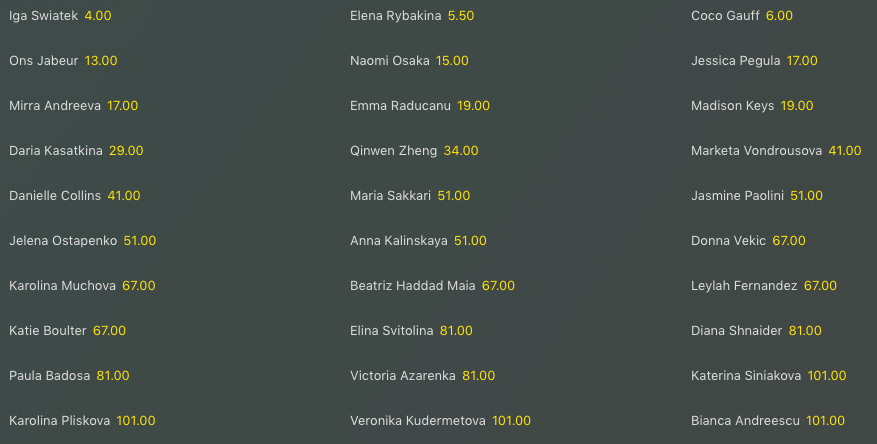Screen dimensions: 877x444
Task: Tap Danielle Collins at 41.00
Action: point(124,196)
